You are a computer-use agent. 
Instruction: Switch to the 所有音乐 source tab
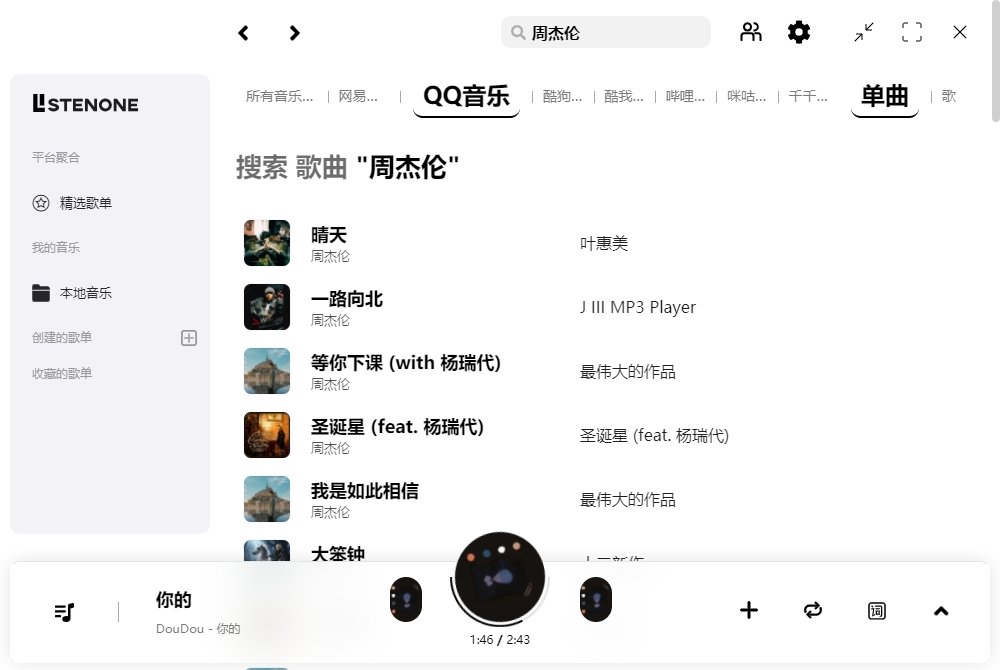tap(280, 97)
